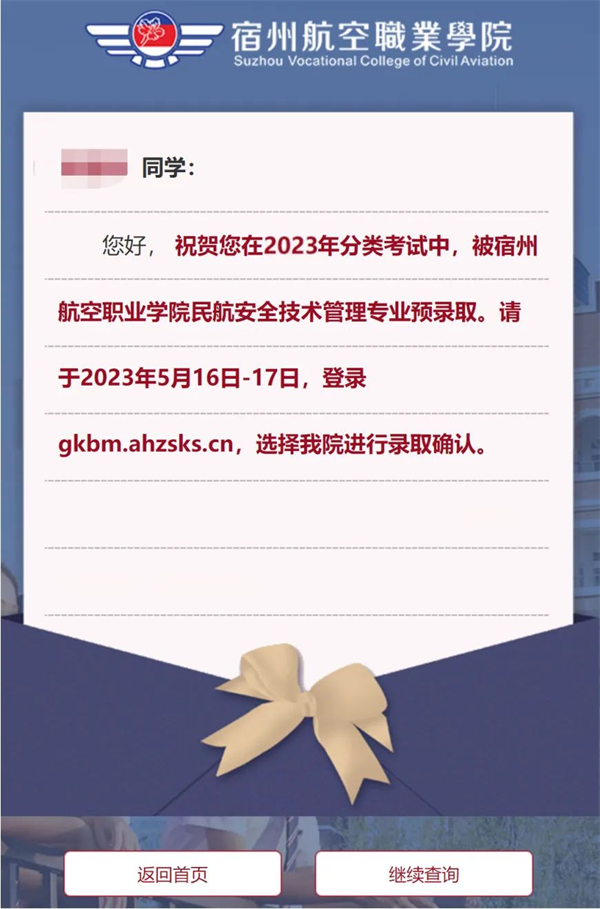Image resolution: width=600 pixels, height=909 pixels.
Task: Select 继续查询 to query again
Action: [424, 874]
